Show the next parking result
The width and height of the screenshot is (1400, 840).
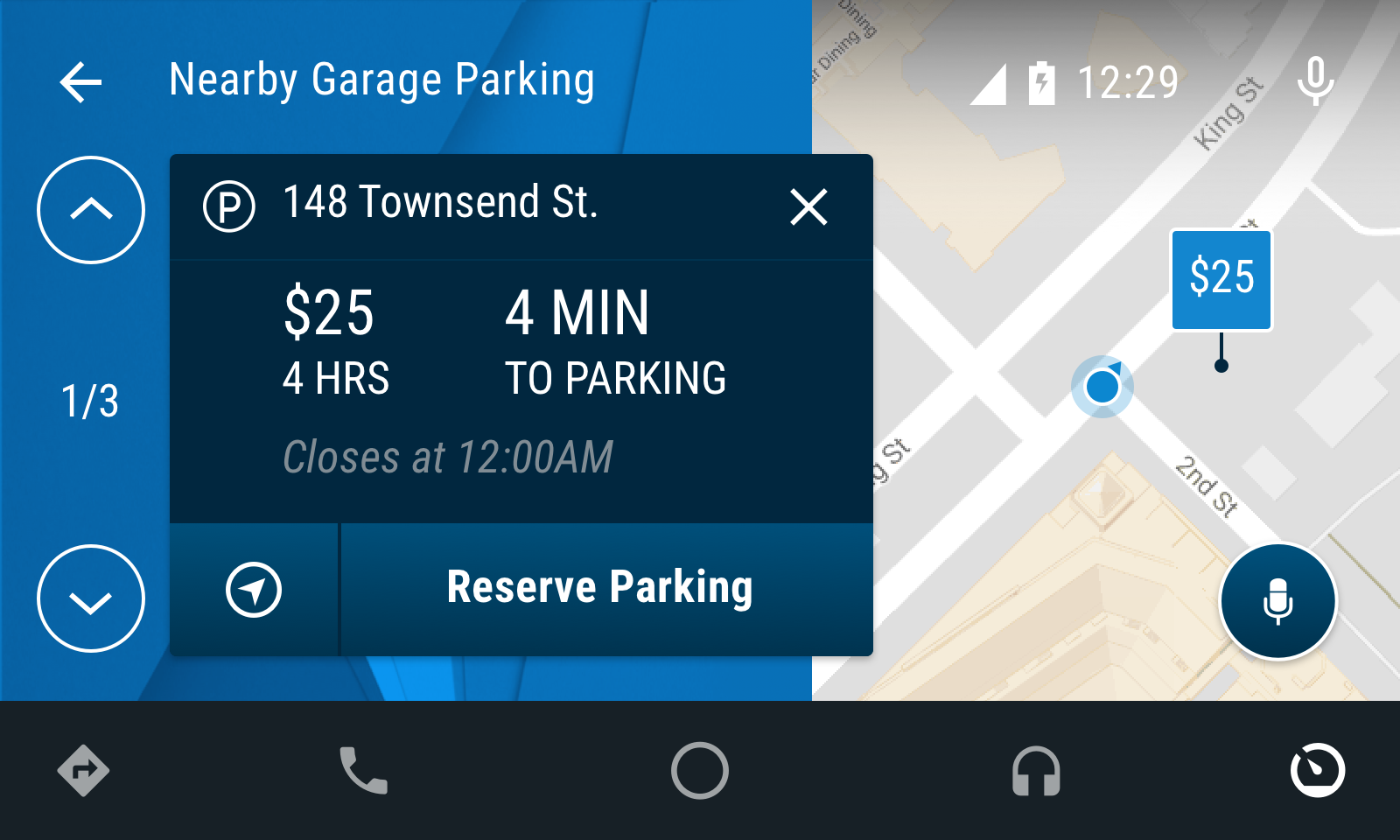tap(91, 598)
